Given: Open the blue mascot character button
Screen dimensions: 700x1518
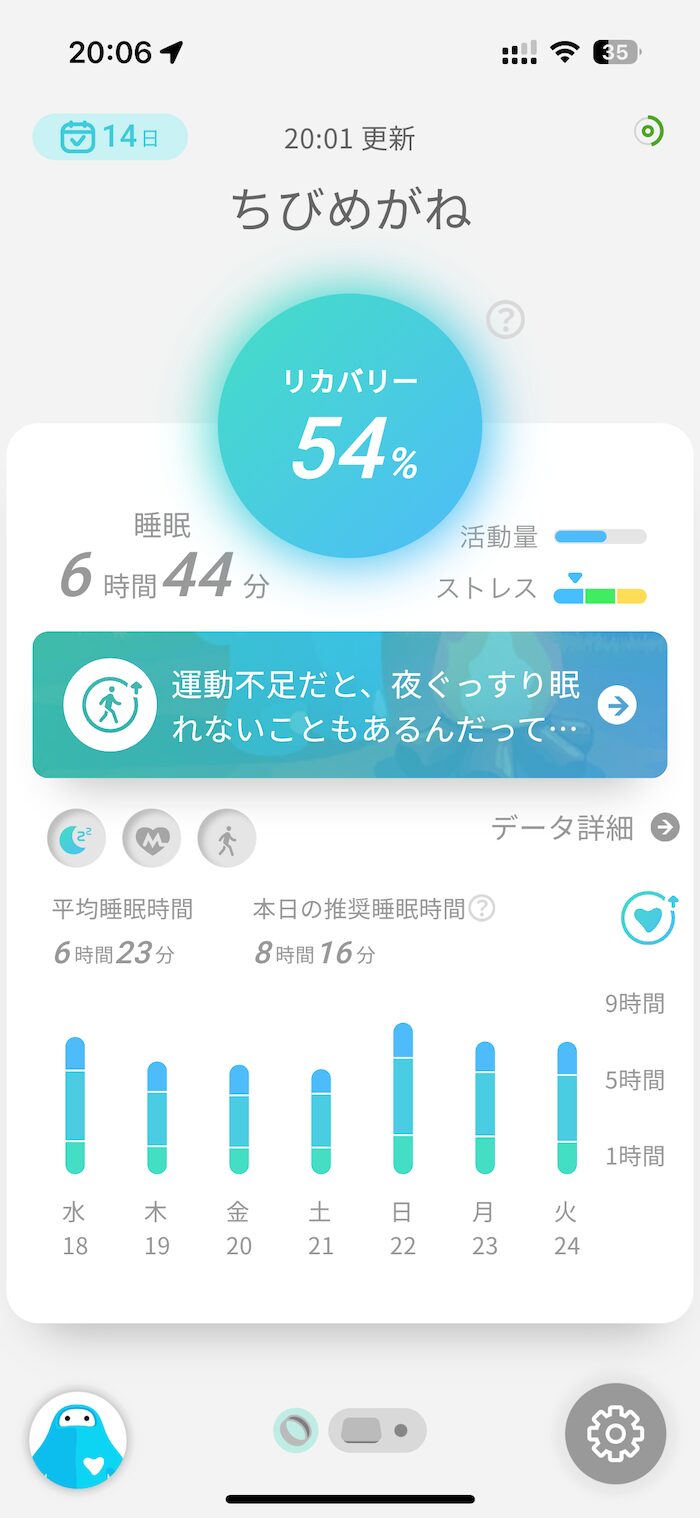Looking at the screenshot, I should (x=78, y=1440).
